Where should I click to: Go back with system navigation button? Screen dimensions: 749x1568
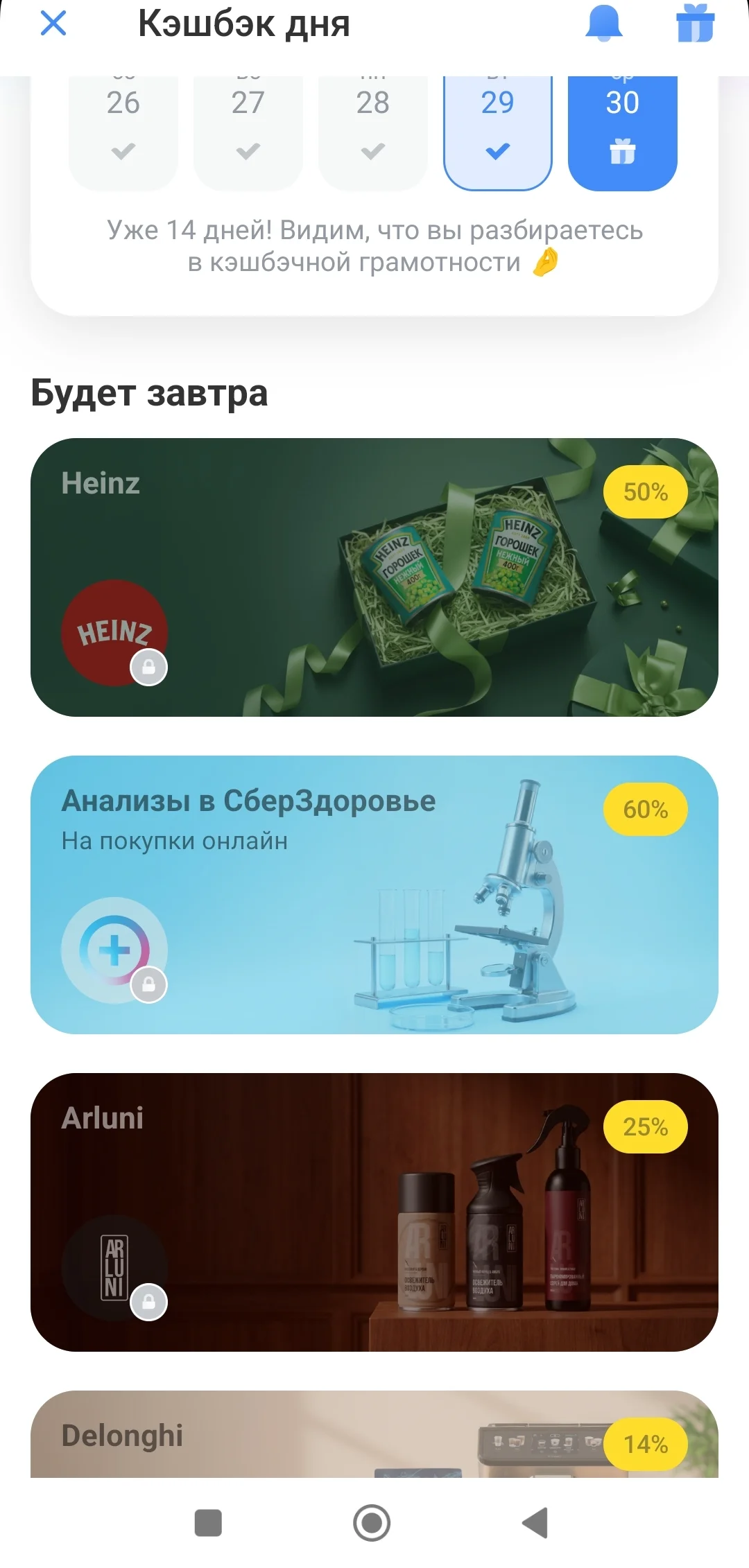(x=535, y=1523)
